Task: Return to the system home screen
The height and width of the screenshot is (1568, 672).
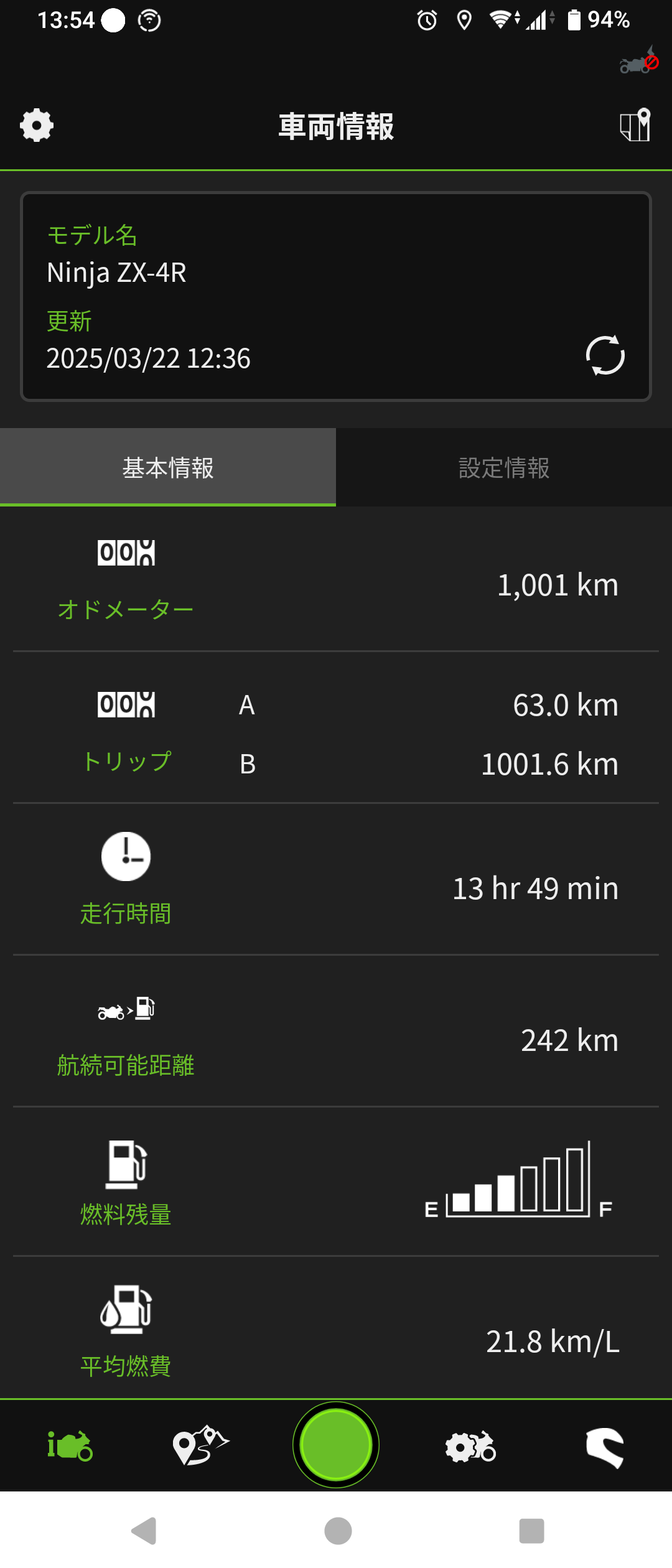Action: tap(338, 1531)
